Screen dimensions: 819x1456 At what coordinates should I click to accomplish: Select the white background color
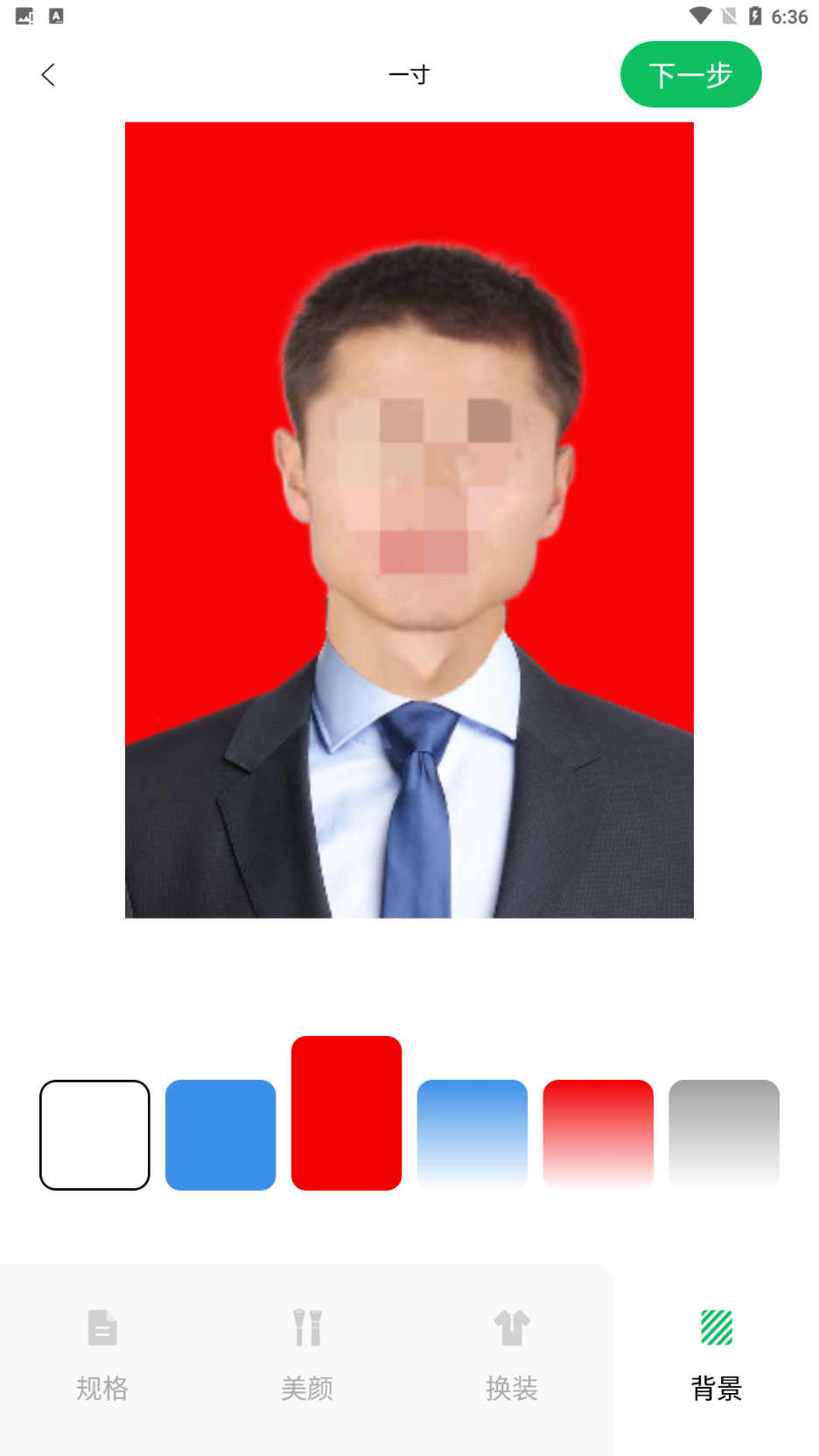(x=94, y=1135)
